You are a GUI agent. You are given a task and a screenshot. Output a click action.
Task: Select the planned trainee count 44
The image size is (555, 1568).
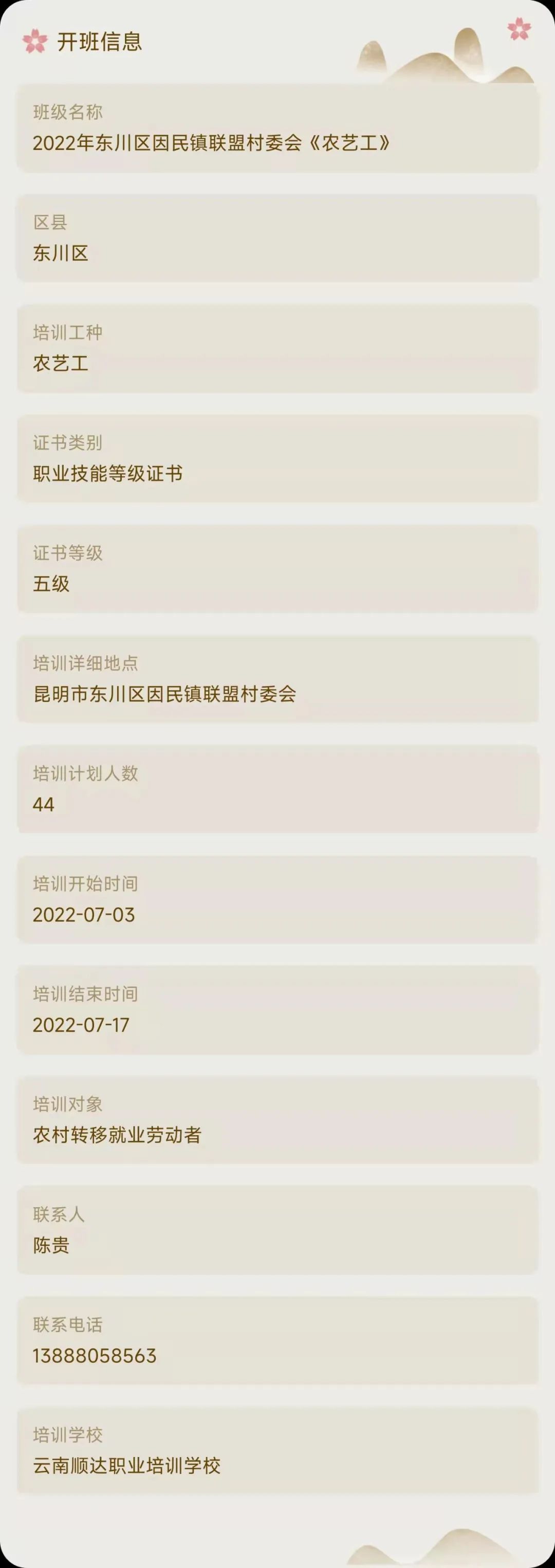(x=43, y=804)
